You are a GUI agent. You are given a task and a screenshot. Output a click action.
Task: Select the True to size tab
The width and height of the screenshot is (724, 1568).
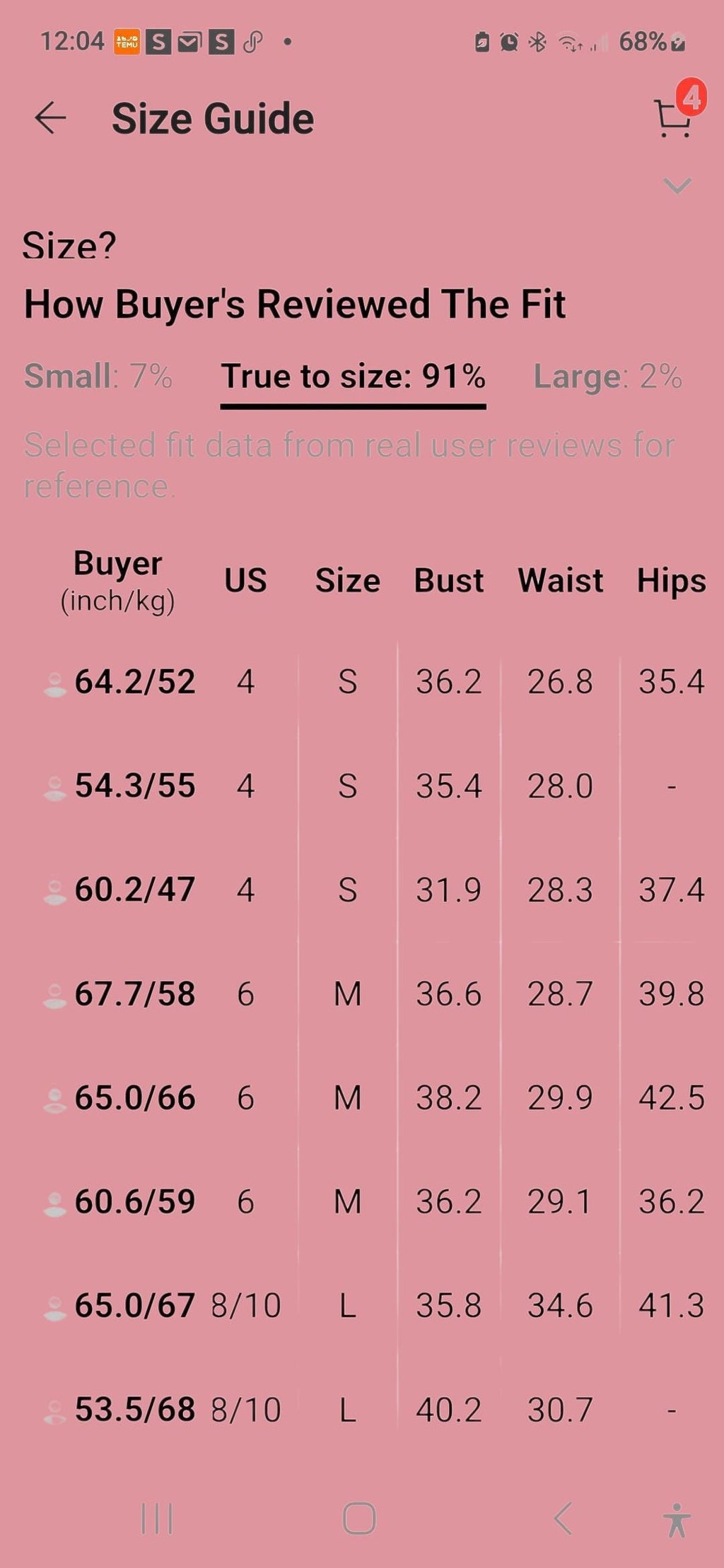[x=353, y=377]
